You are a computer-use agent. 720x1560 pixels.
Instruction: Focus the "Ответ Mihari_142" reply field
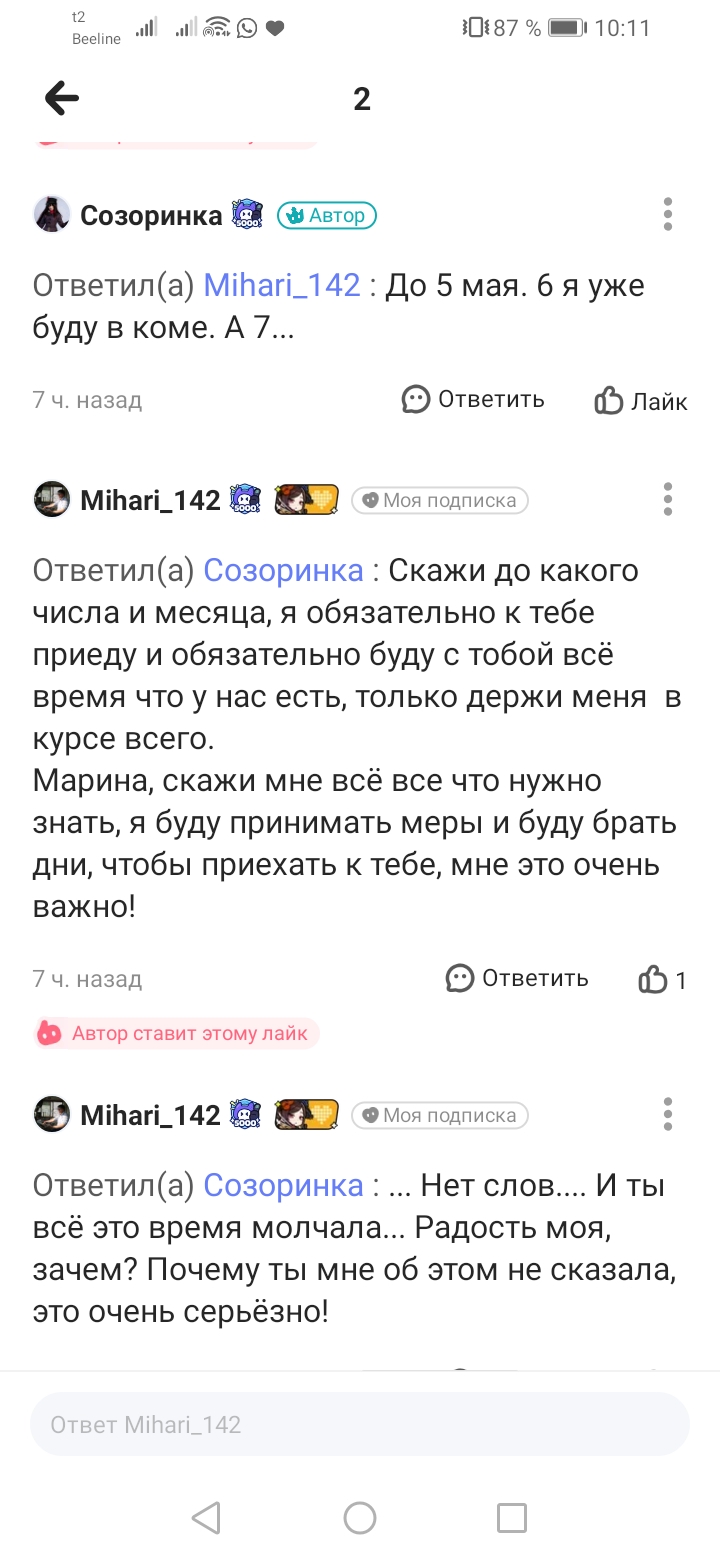click(360, 1424)
